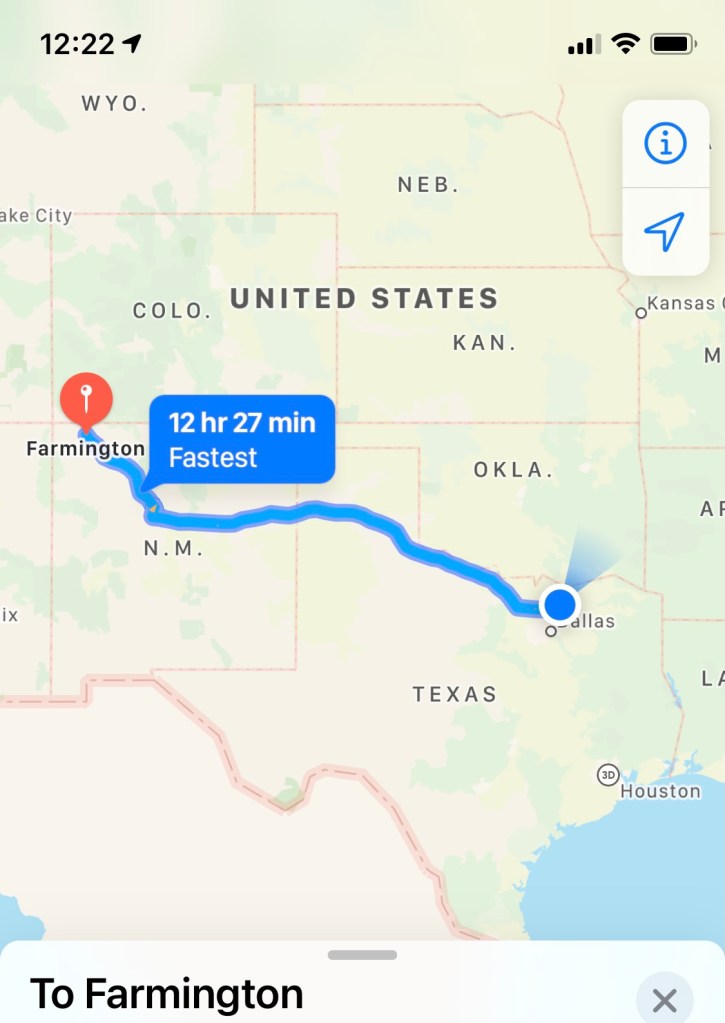Center map on current location arrow
Viewport: 725px width, 1023px height.
tap(664, 232)
